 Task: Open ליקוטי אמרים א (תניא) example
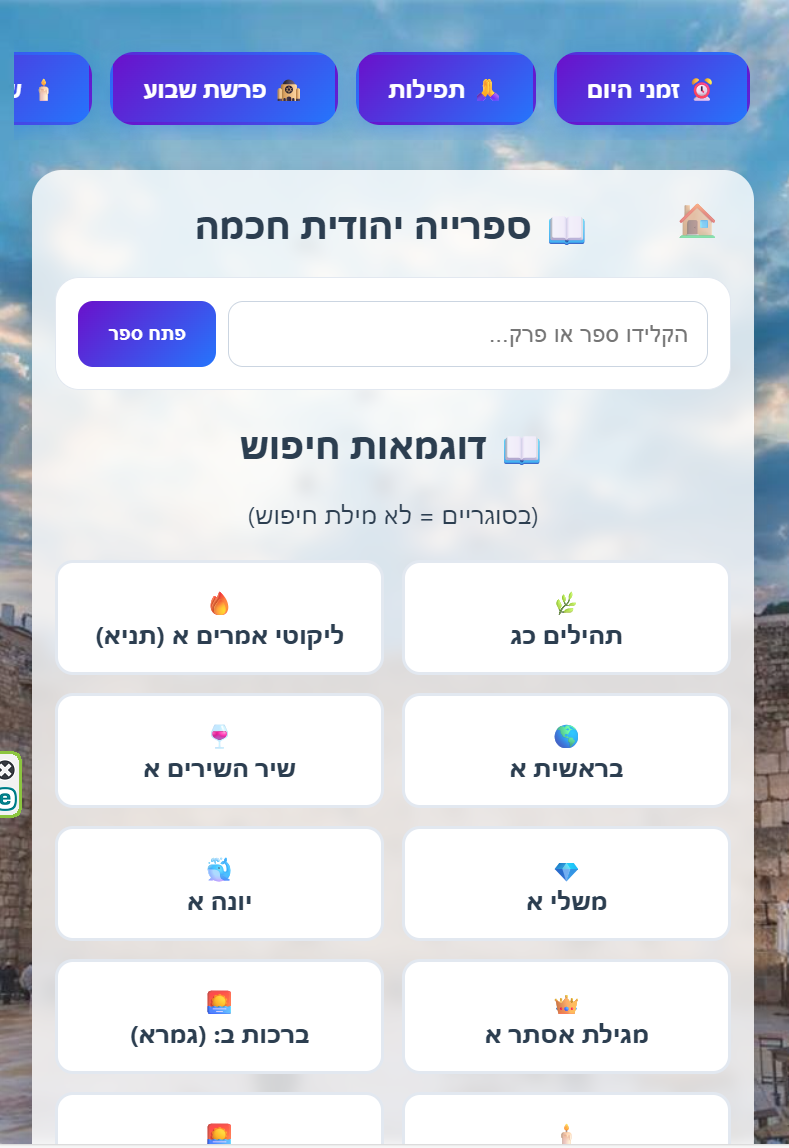pyautogui.click(x=219, y=618)
